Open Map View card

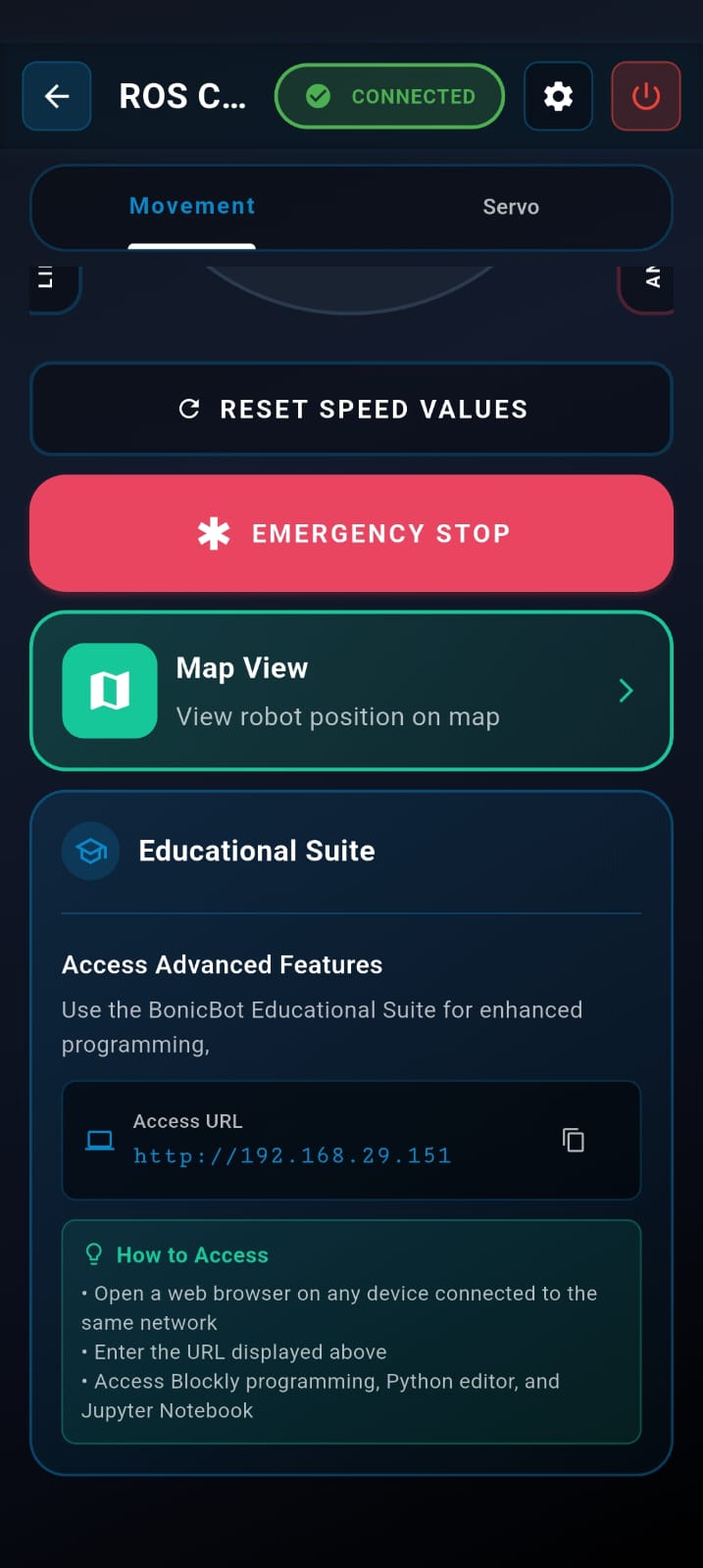tap(352, 691)
